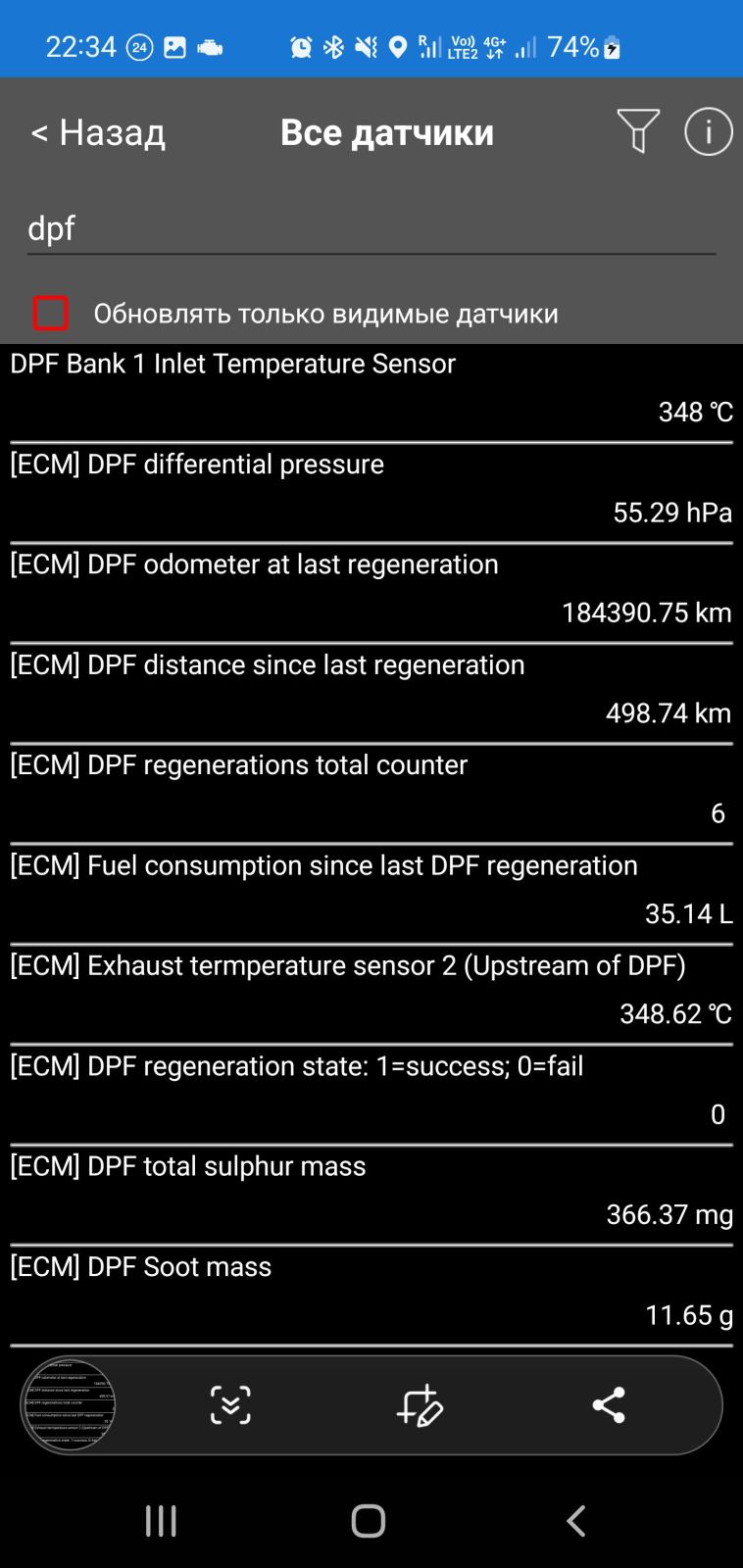Crop and edit the screenshot
The image size is (743, 1568).
[420, 1405]
